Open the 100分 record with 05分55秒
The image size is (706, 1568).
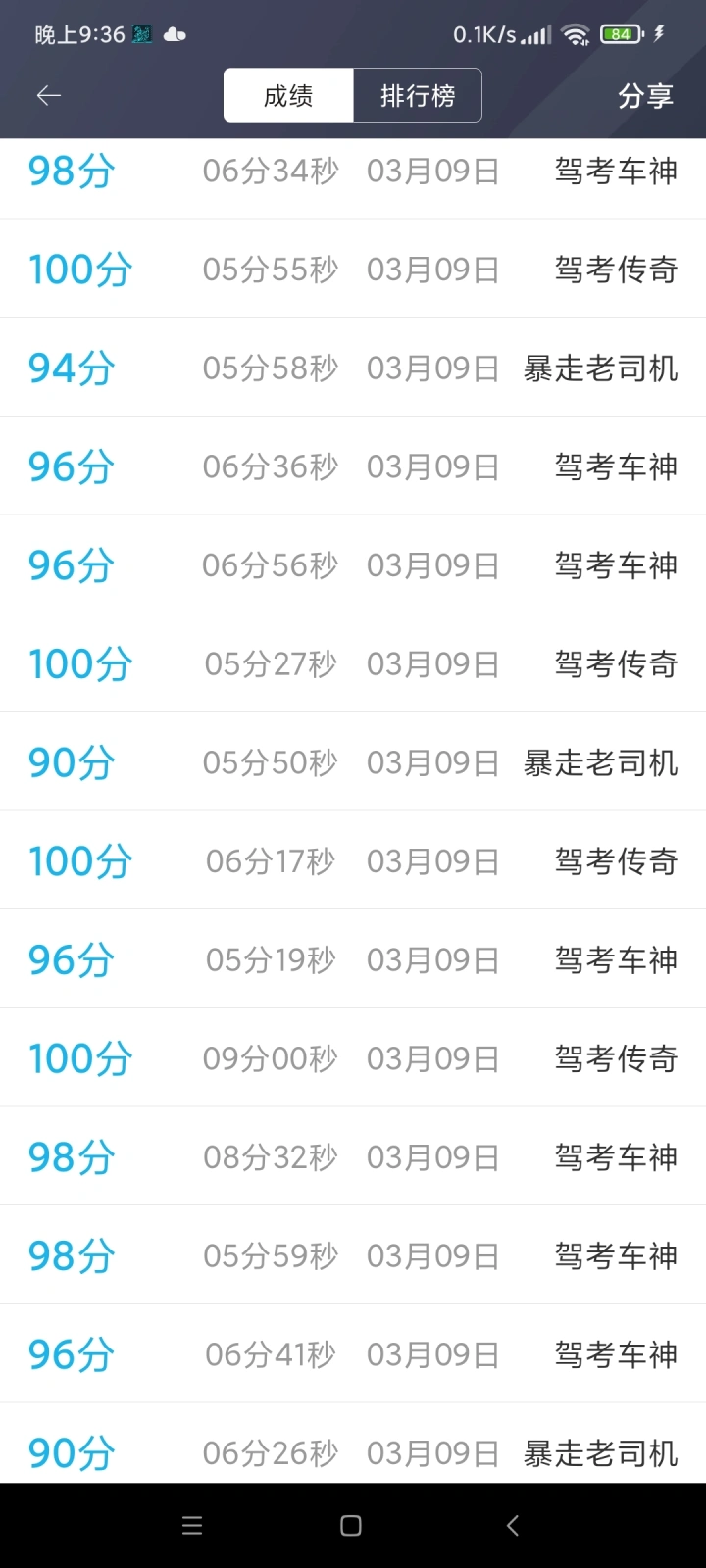(353, 269)
